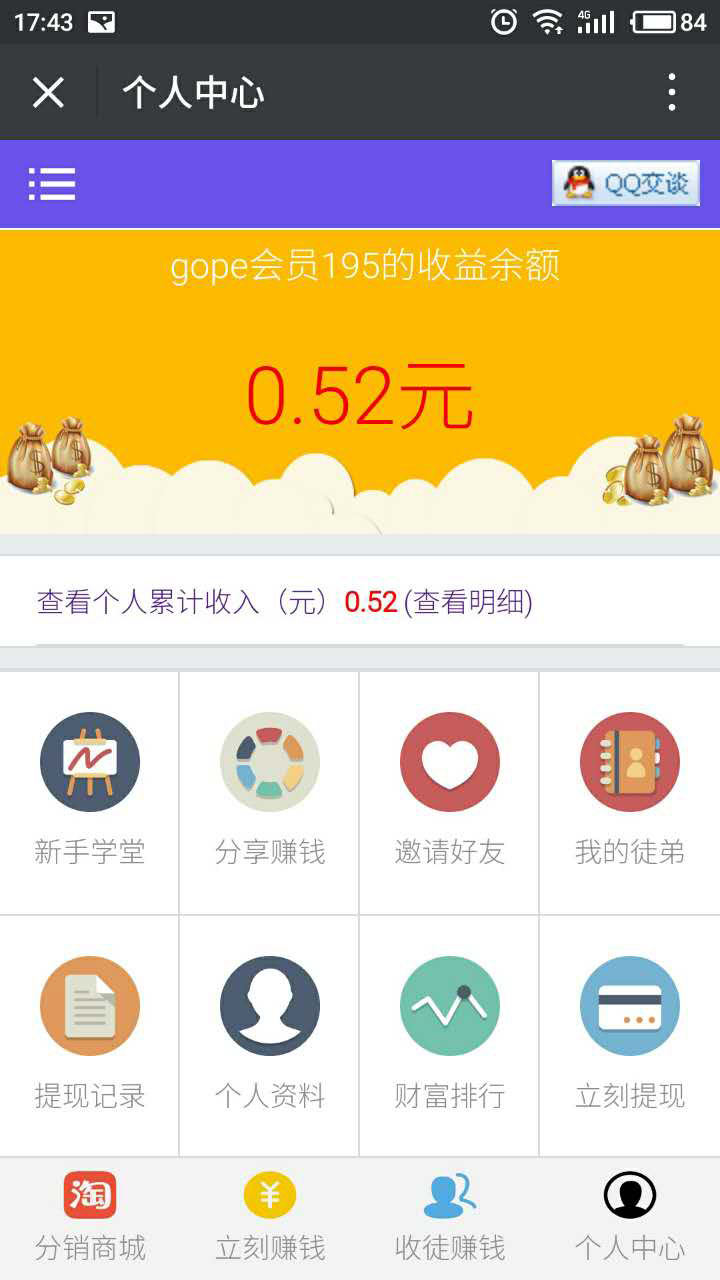
Task: Tap the yellow 立刻赚钱 coin icon
Action: pyautogui.click(x=270, y=1193)
